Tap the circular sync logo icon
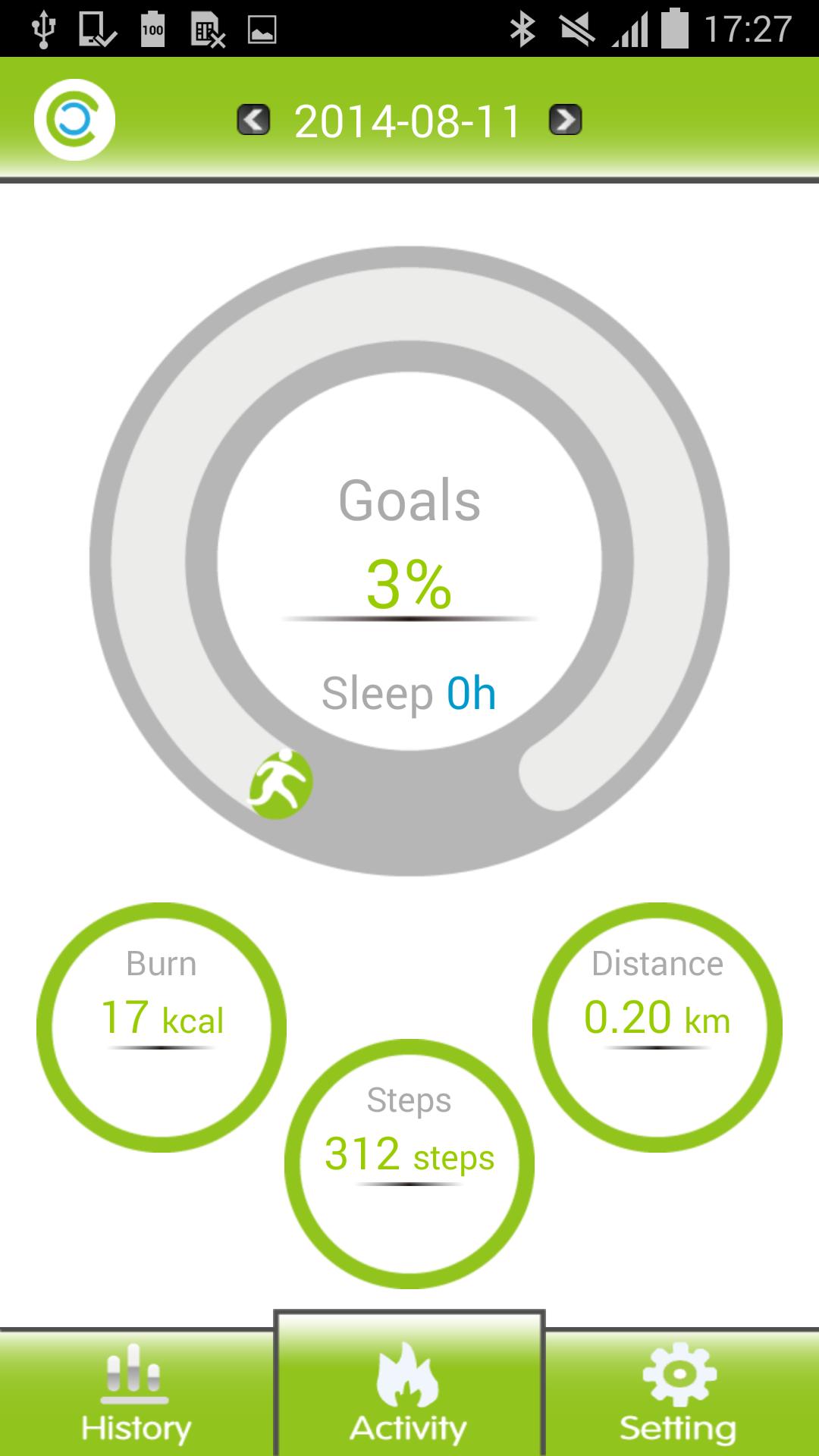The image size is (819, 1456). (x=74, y=120)
